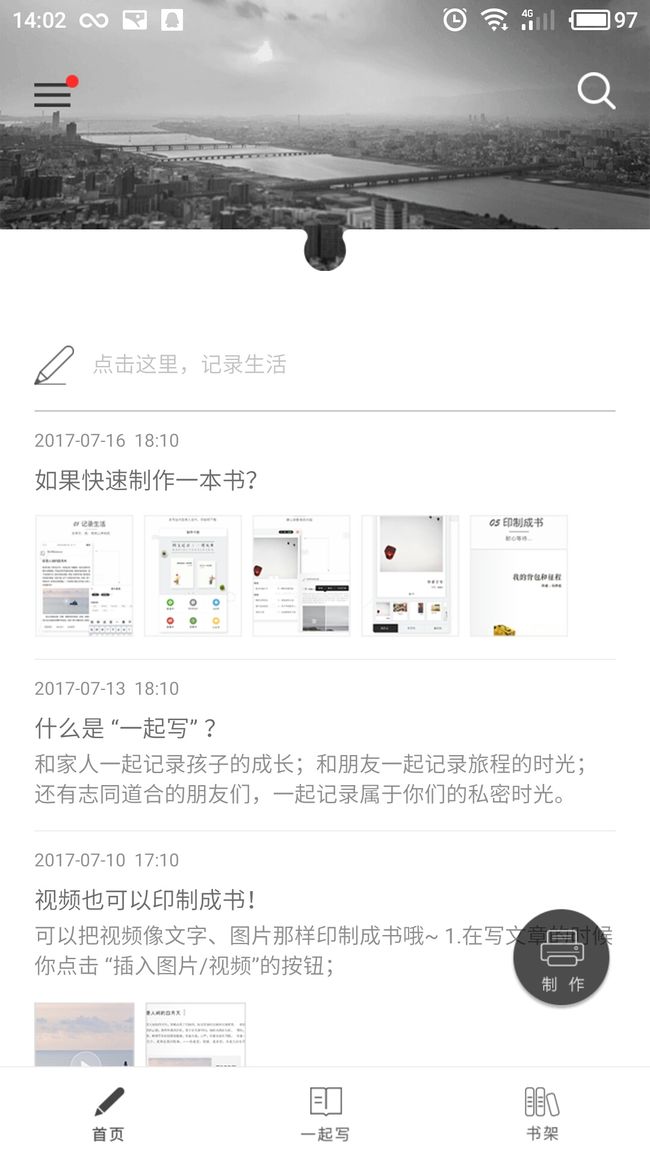Switch to the 书架 tab
The image size is (650, 1156).
542,1114
